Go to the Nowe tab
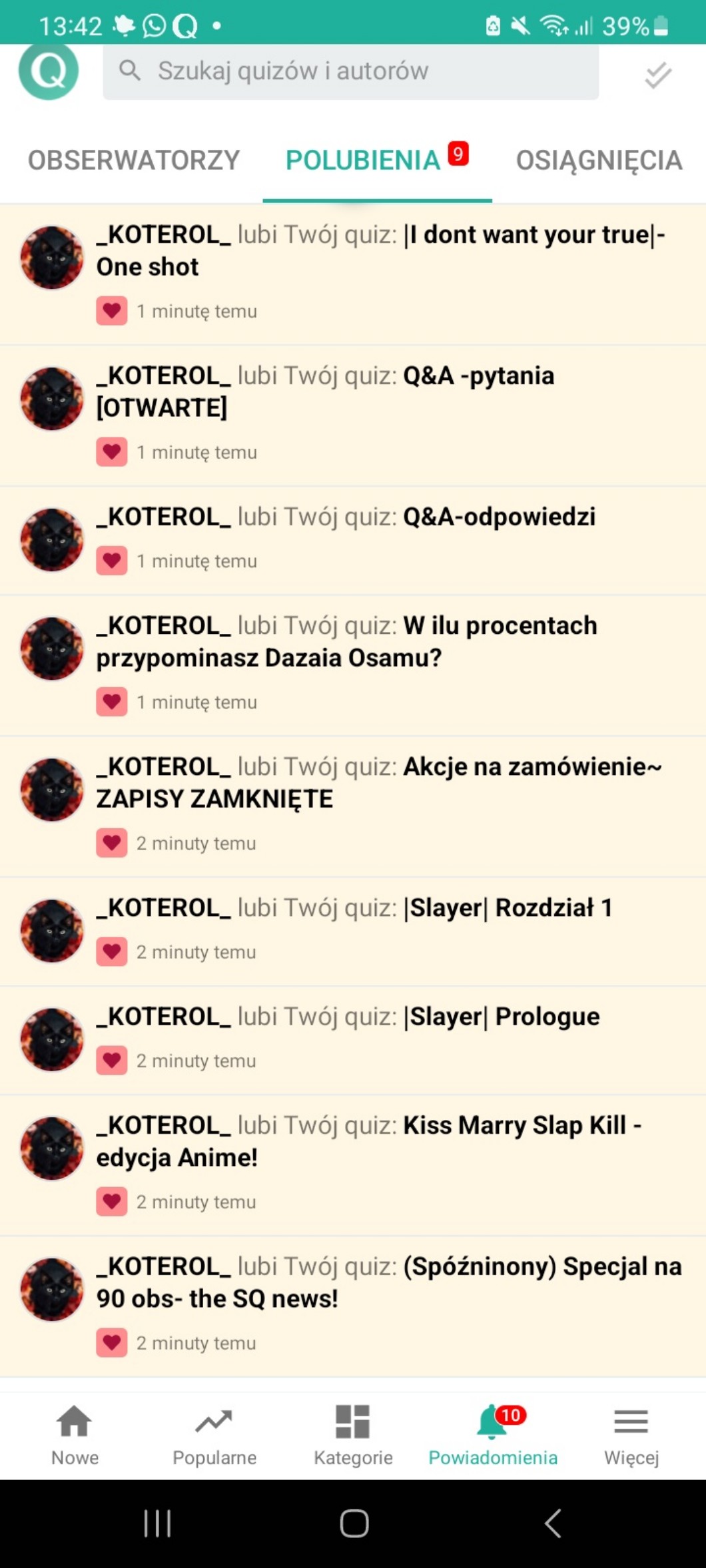Viewport: 706px width, 1568px height. 75,1434
